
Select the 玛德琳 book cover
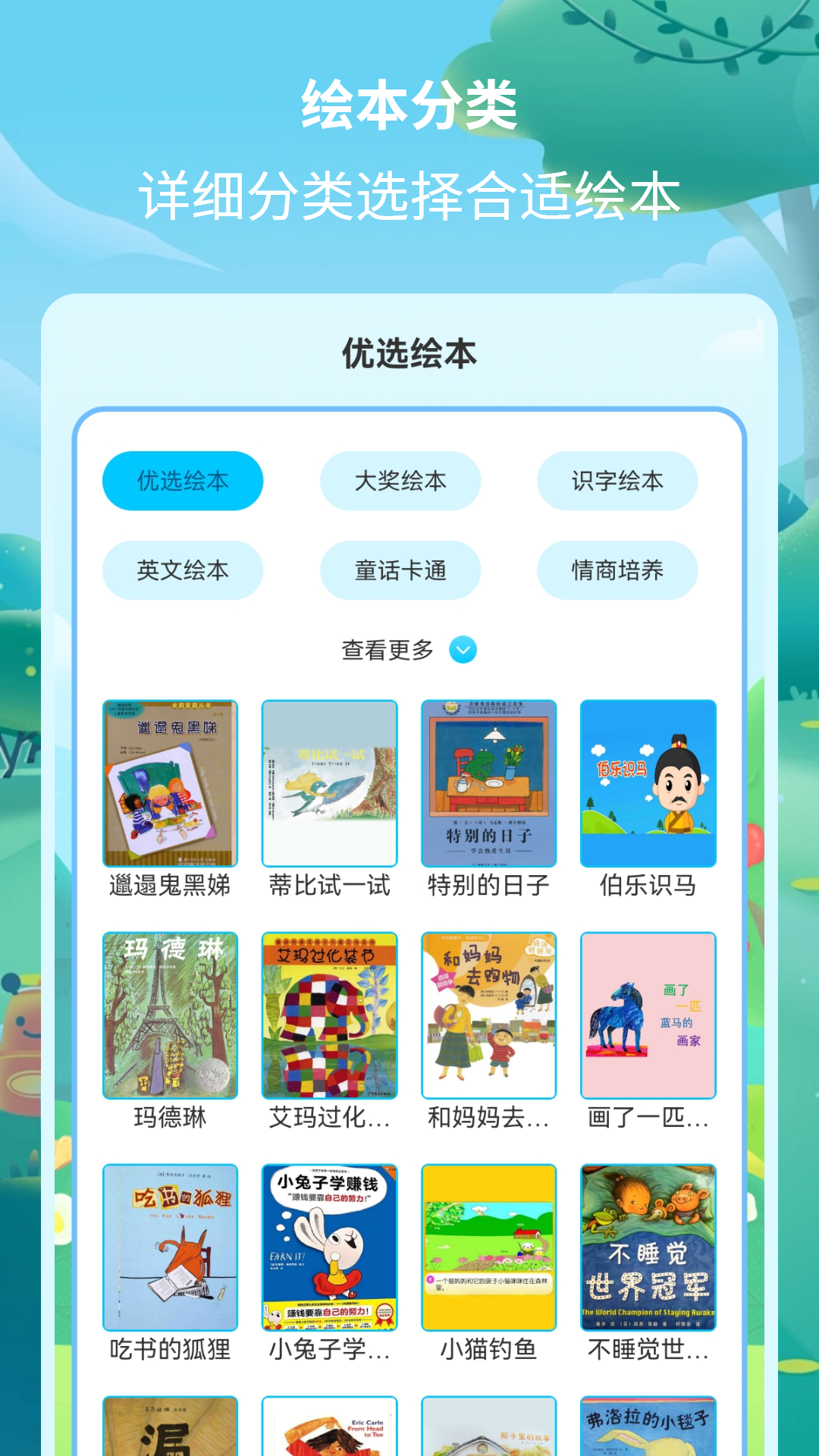(x=170, y=1016)
